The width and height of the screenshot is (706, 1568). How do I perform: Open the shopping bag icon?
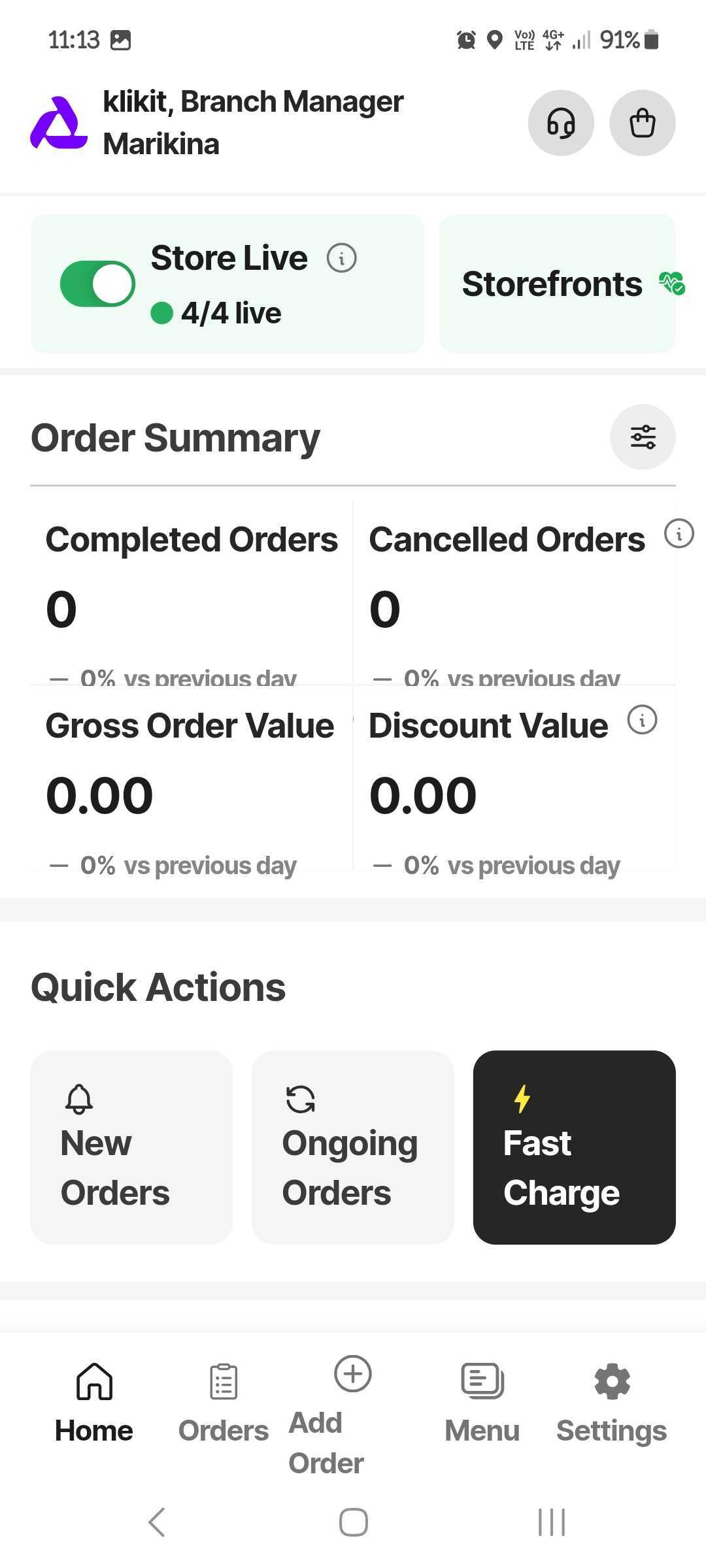point(642,123)
